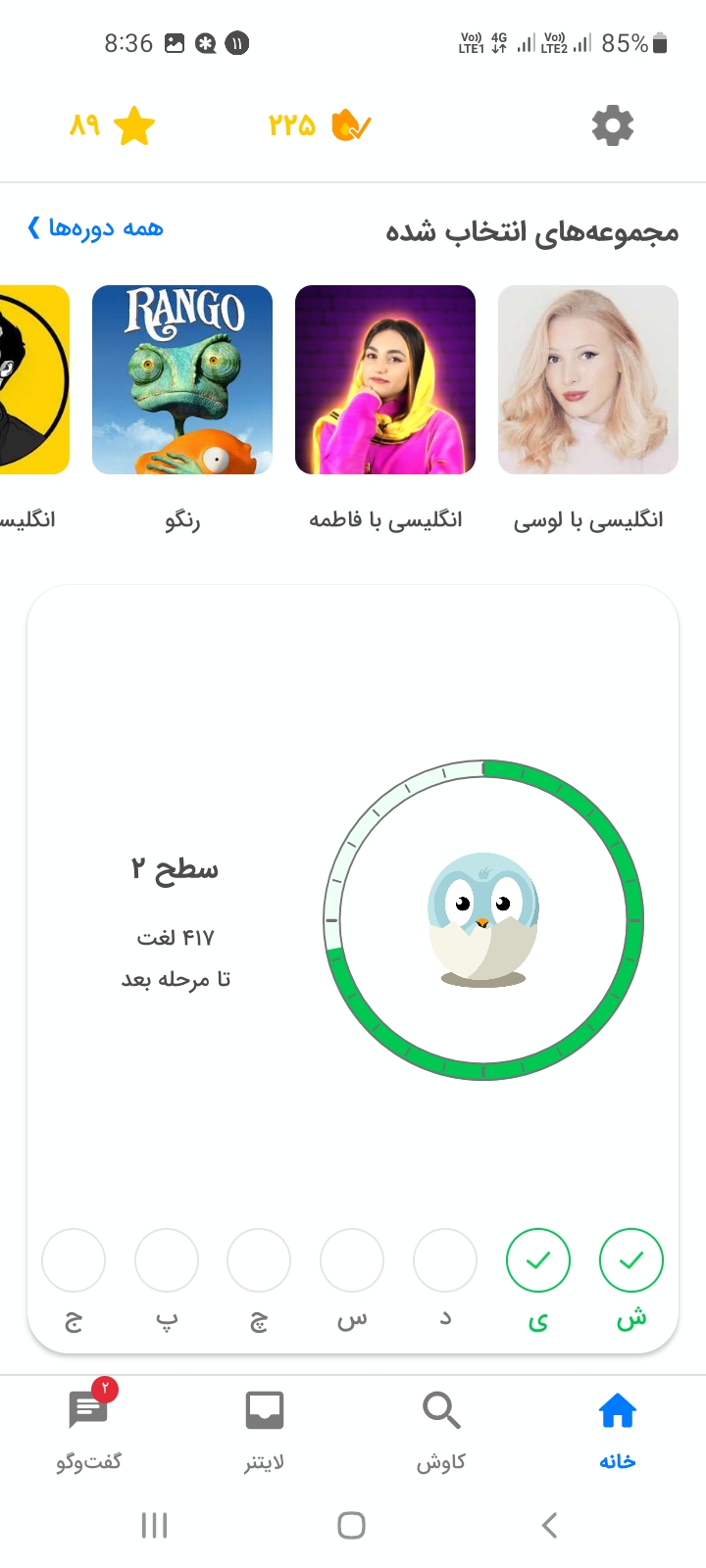Open the گفت‌وگو tab
Viewport: 706px width, 1568px height.
coord(88,1432)
